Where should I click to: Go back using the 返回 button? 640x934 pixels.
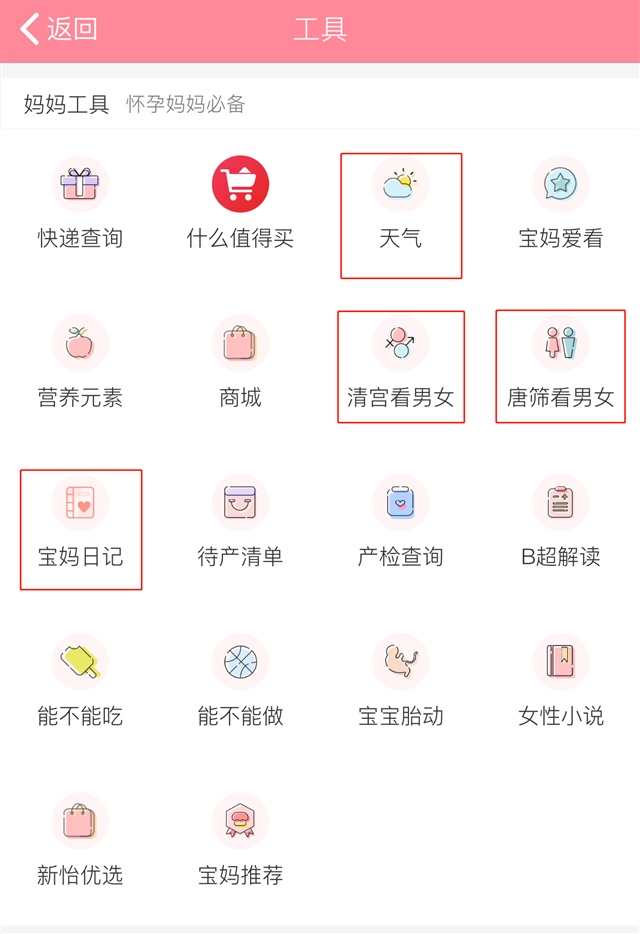[60, 29]
